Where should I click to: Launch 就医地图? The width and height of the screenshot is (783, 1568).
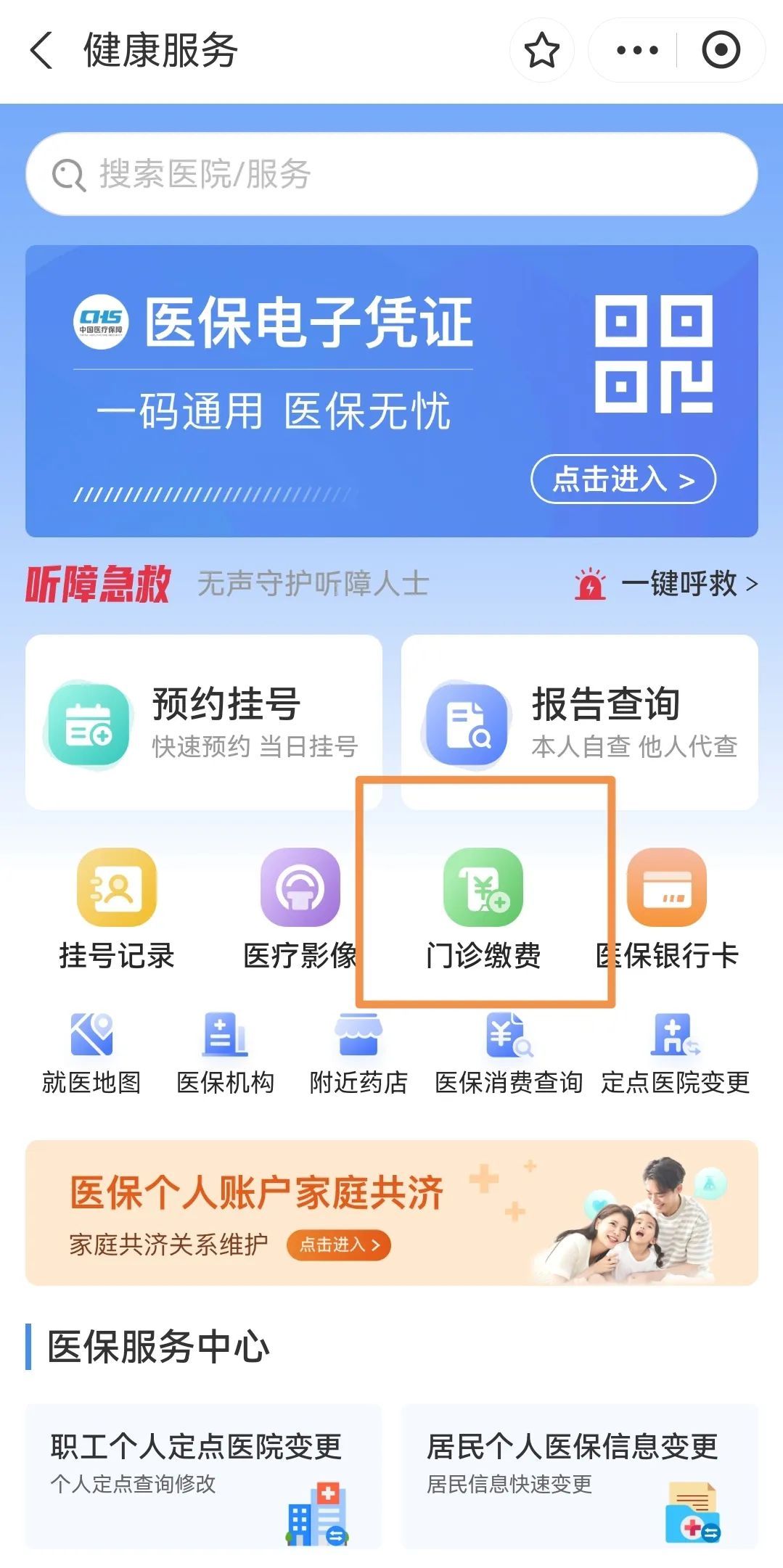coord(91,1053)
